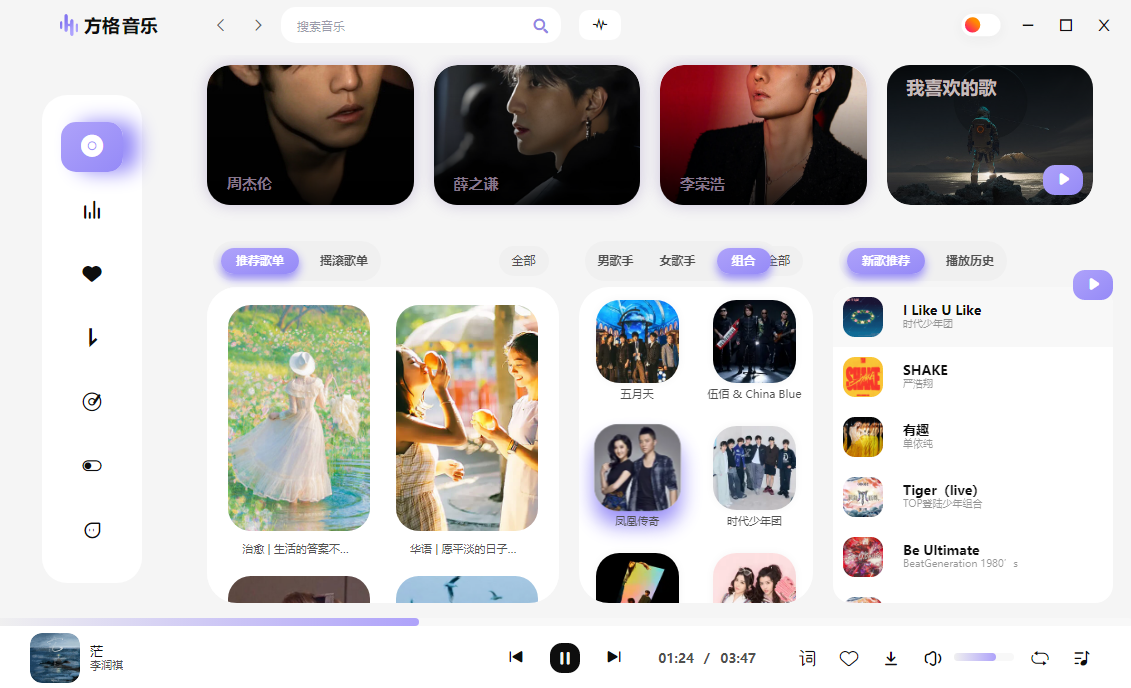Select the 男歌手 filter tab
The image size is (1131, 688).
[615, 261]
